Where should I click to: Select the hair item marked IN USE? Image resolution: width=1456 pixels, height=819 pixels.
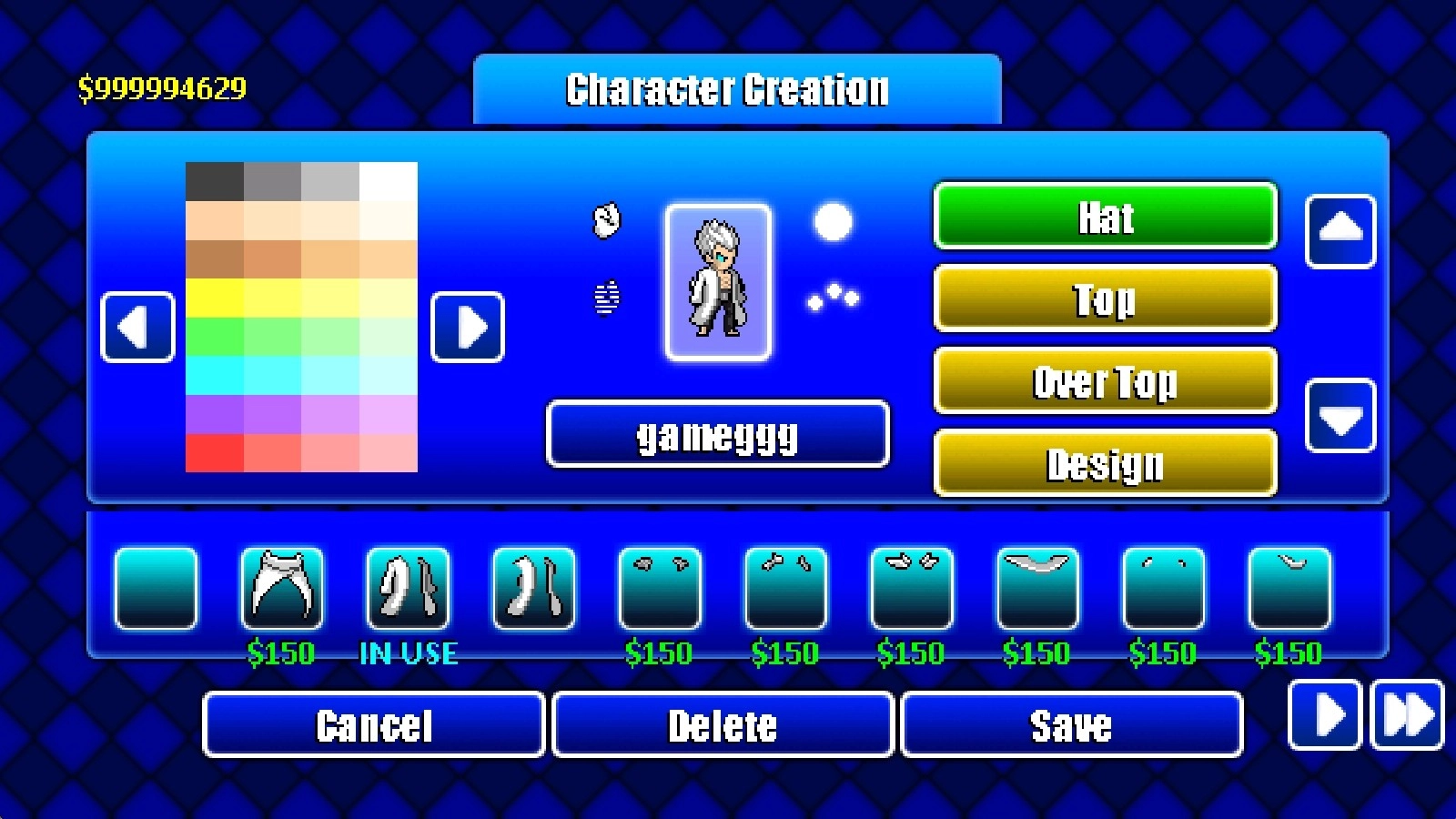[x=408, y=588]
